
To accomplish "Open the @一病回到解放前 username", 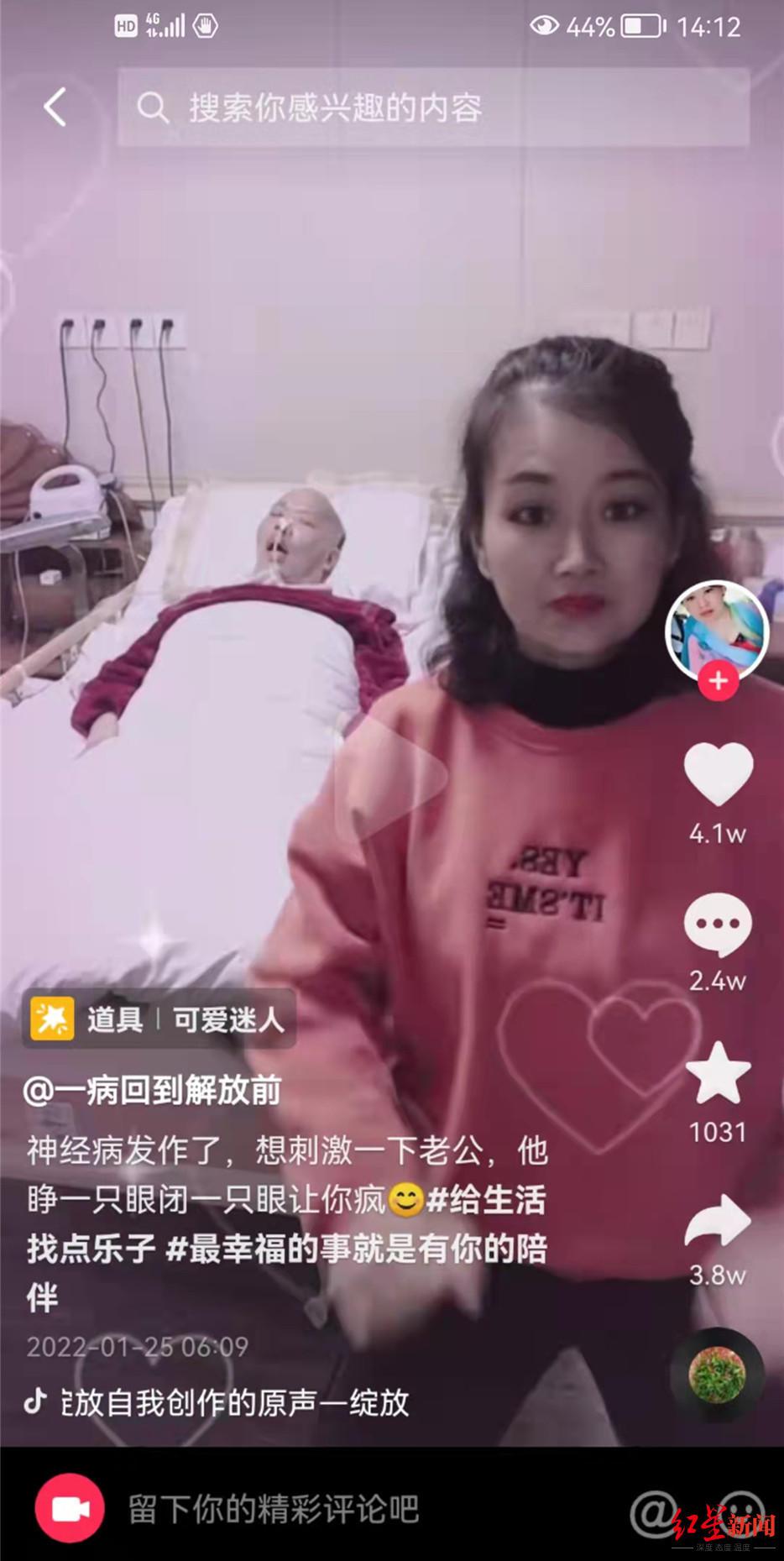I will (x=152, y=1090).
